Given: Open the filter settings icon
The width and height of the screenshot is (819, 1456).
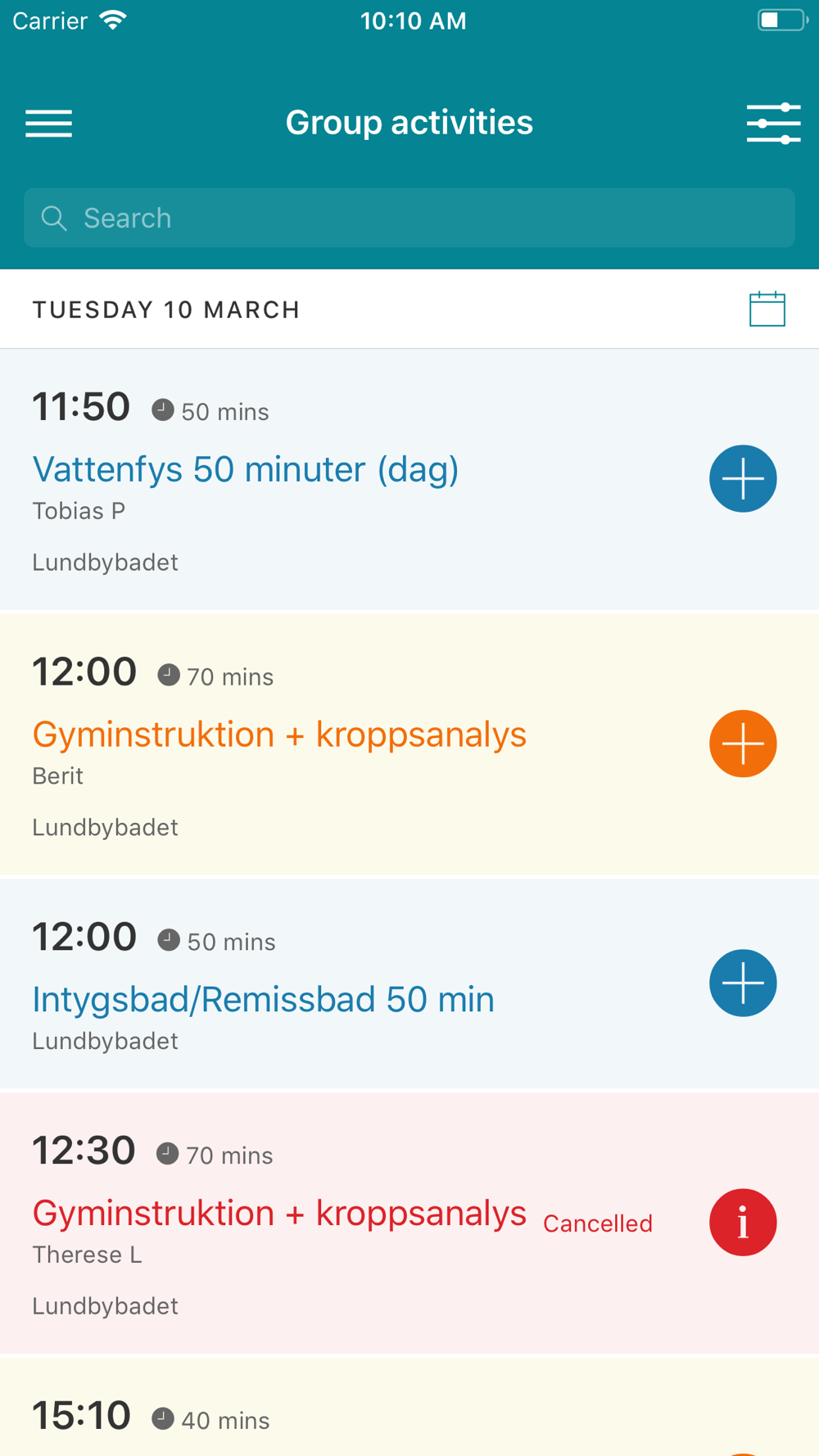Looking at the screenshot, I should tap(772, 124).
